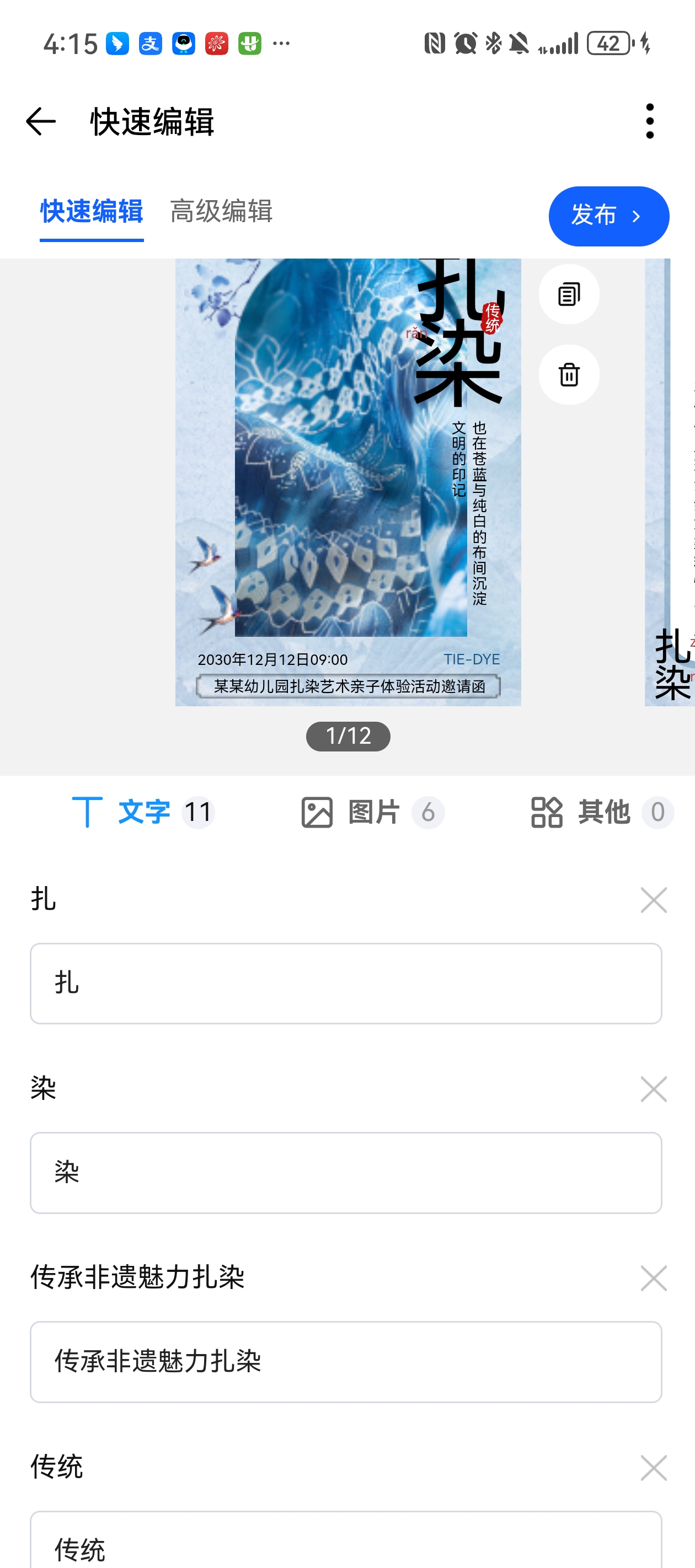Go back from the 快速编辑 screen
The height and width of the screenshot is (1568, 695).
tap(41, 121)
